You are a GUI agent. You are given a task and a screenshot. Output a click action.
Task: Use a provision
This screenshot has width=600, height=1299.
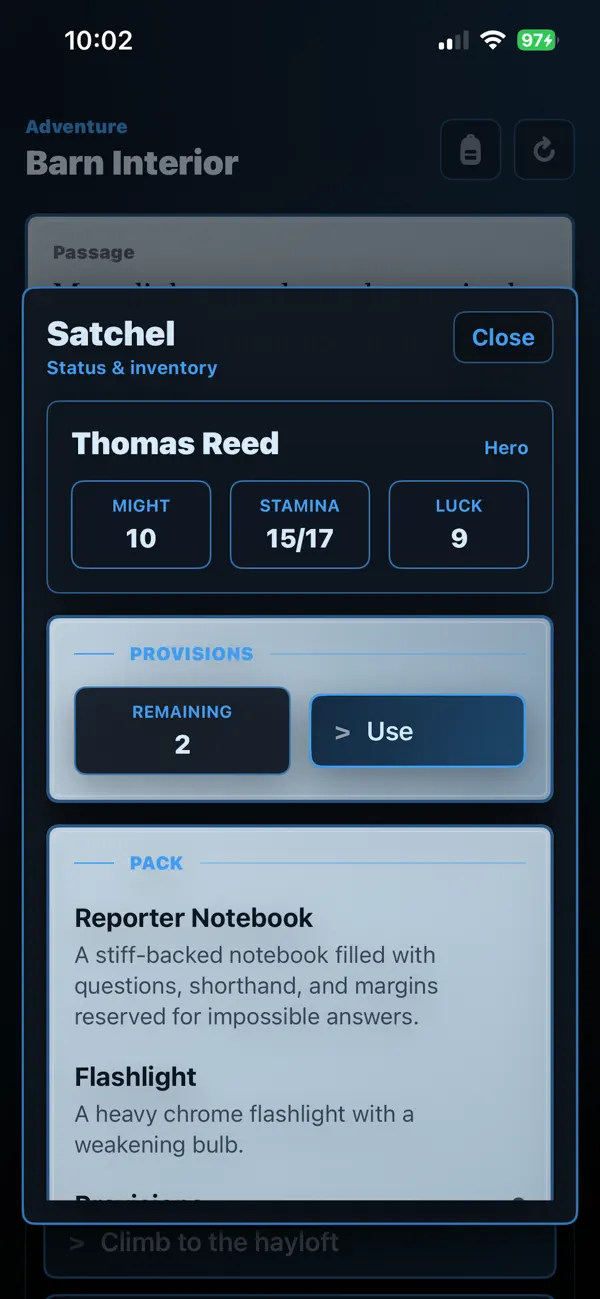pos(417,731)
